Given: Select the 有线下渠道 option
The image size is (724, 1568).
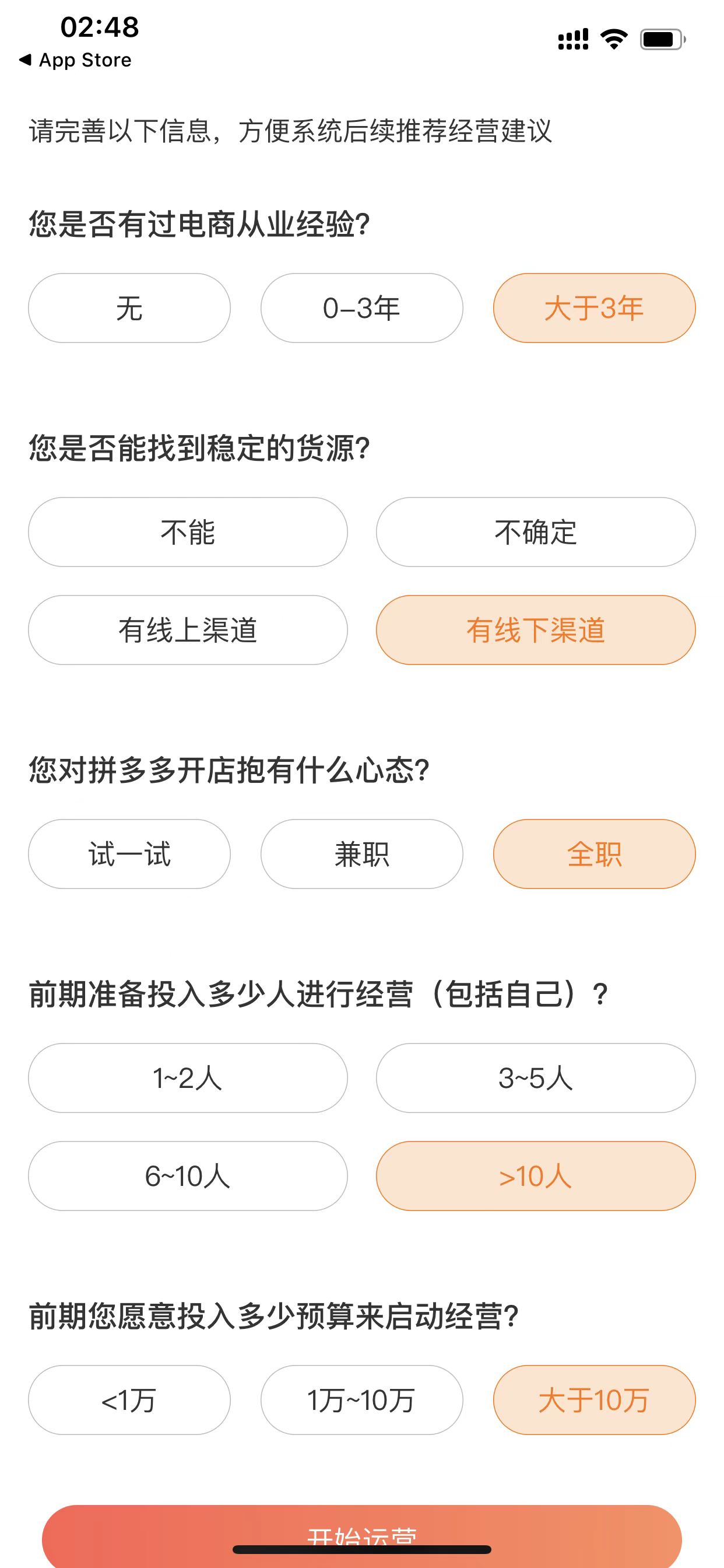Looking at the screenshot, I should 537,630.
